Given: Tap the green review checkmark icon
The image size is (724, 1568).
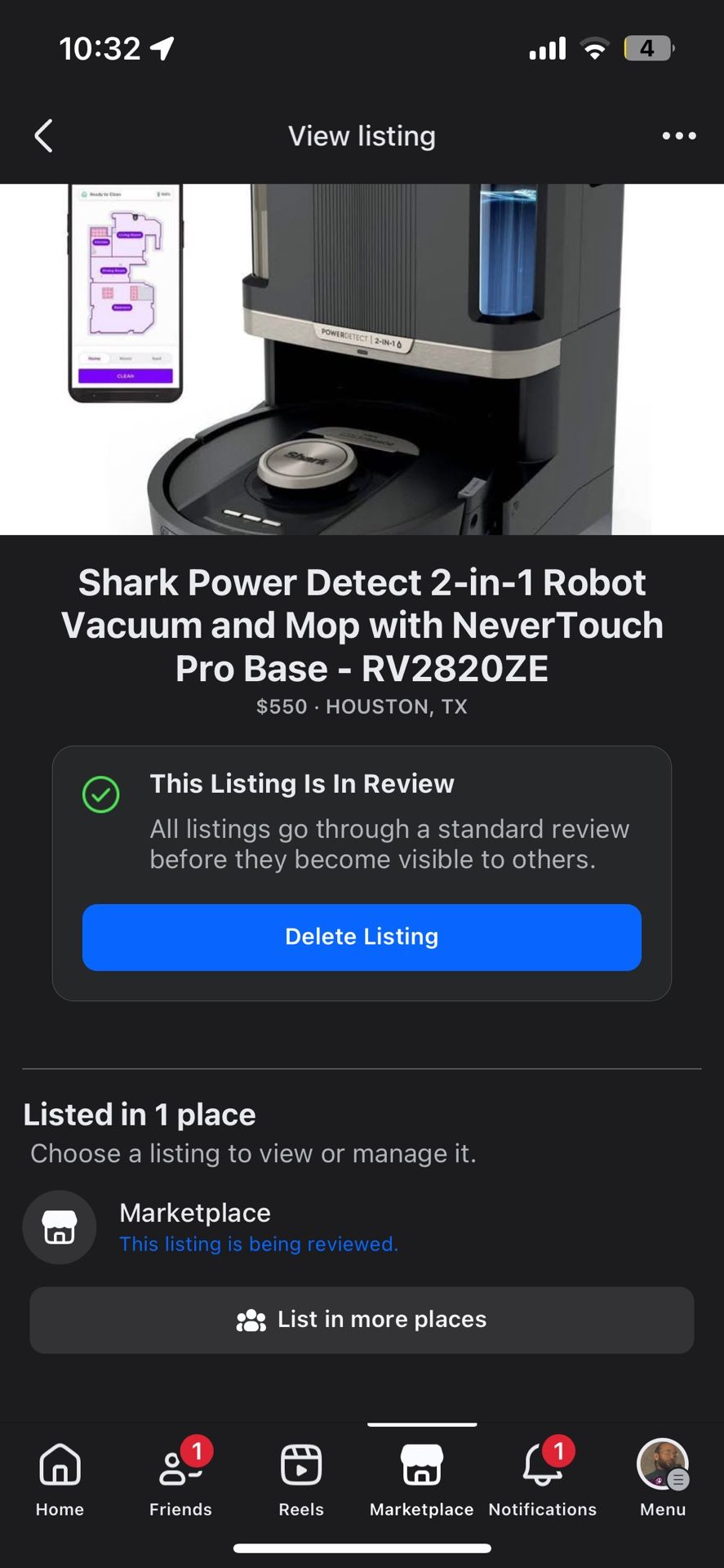Looking at the screenshot, I should coord(100,793).
